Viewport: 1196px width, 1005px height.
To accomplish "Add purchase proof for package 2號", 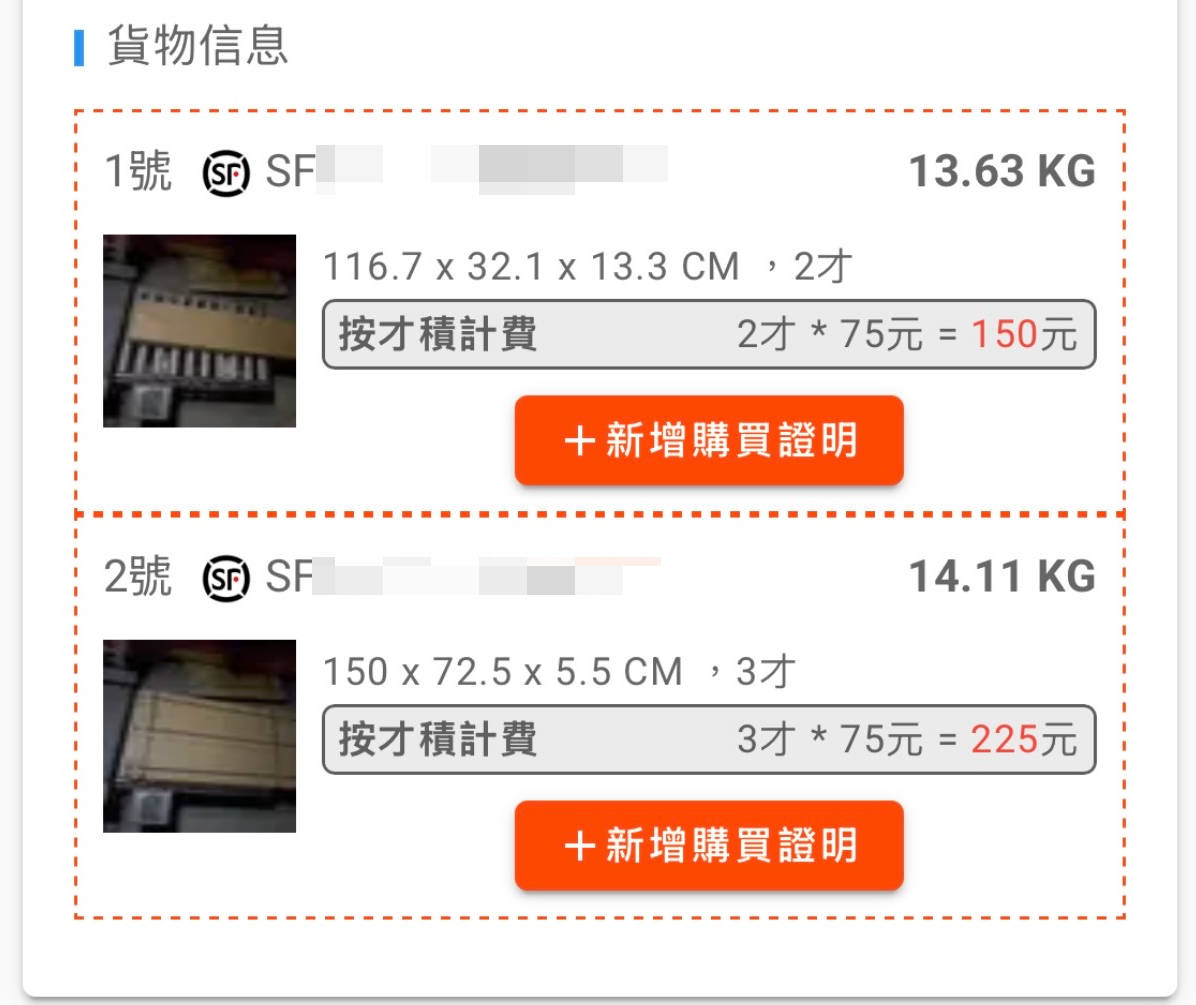I will pos(709,846).
